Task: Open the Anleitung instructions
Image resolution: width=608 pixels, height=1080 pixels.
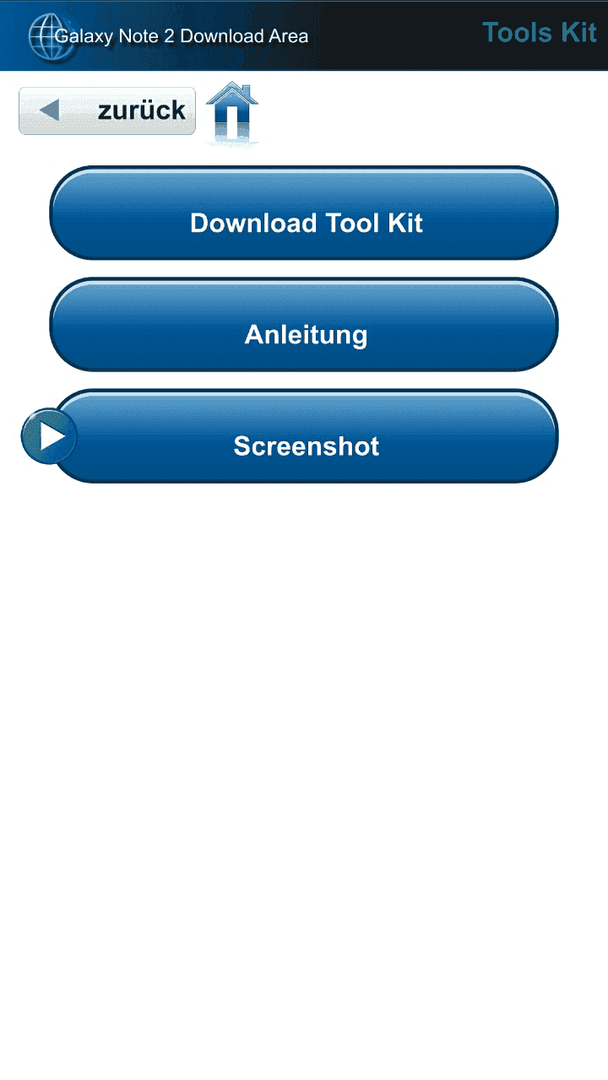Action: click(304, 325)
